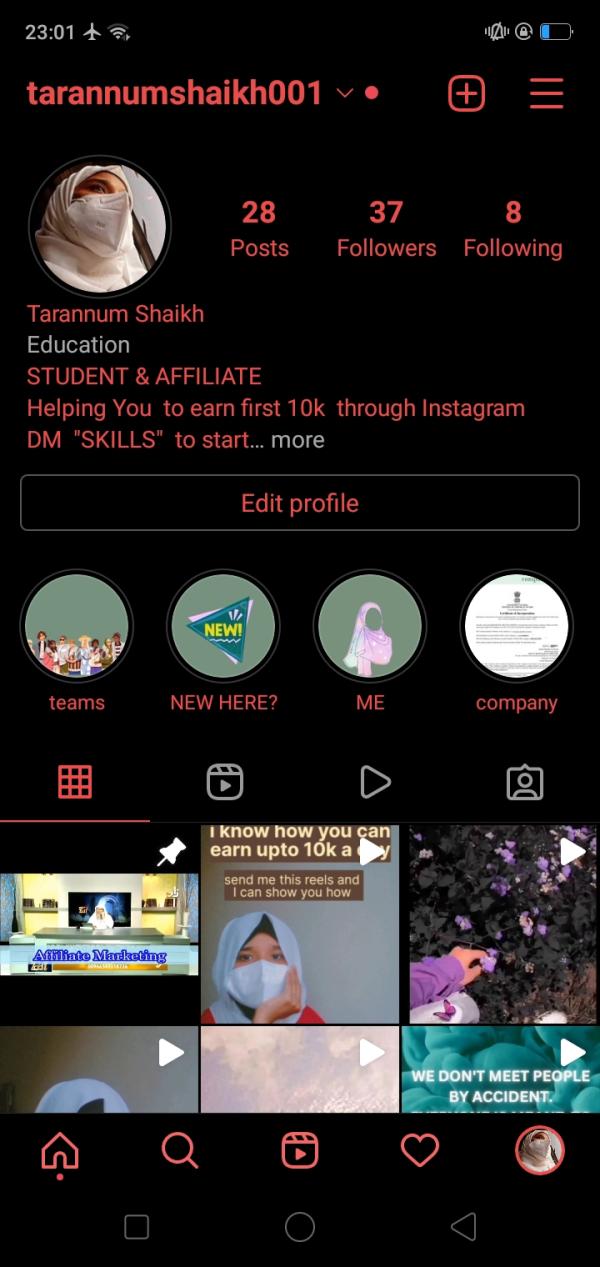Go to the Home feed
The image size is (600, 1267).
tap(60, 1152)
